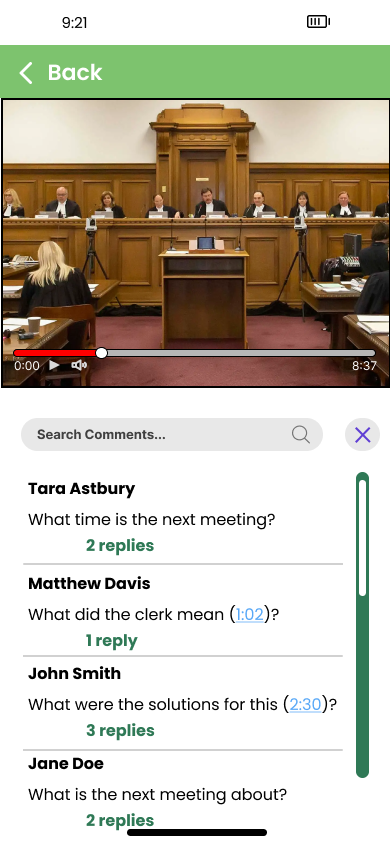Tap the magnifier icon in search box
Screen dimensions: 390x844
coord(301,434)
